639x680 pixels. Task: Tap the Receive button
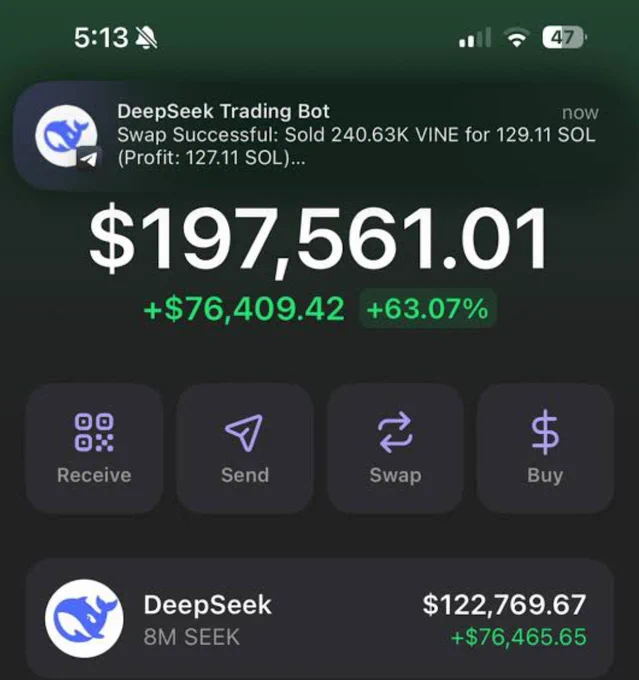pyautogui.click(x=94, y=448)
